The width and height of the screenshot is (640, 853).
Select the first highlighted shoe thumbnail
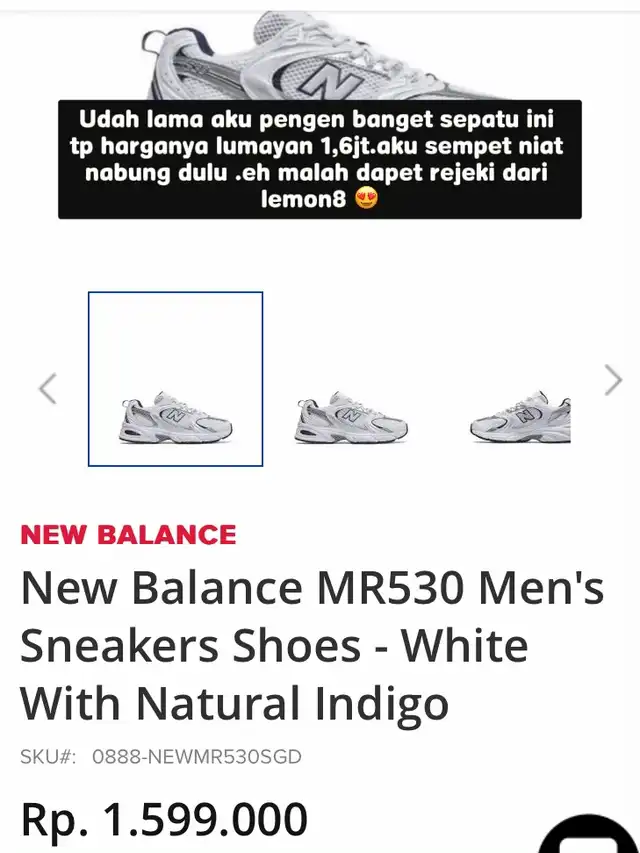[176, 379]
